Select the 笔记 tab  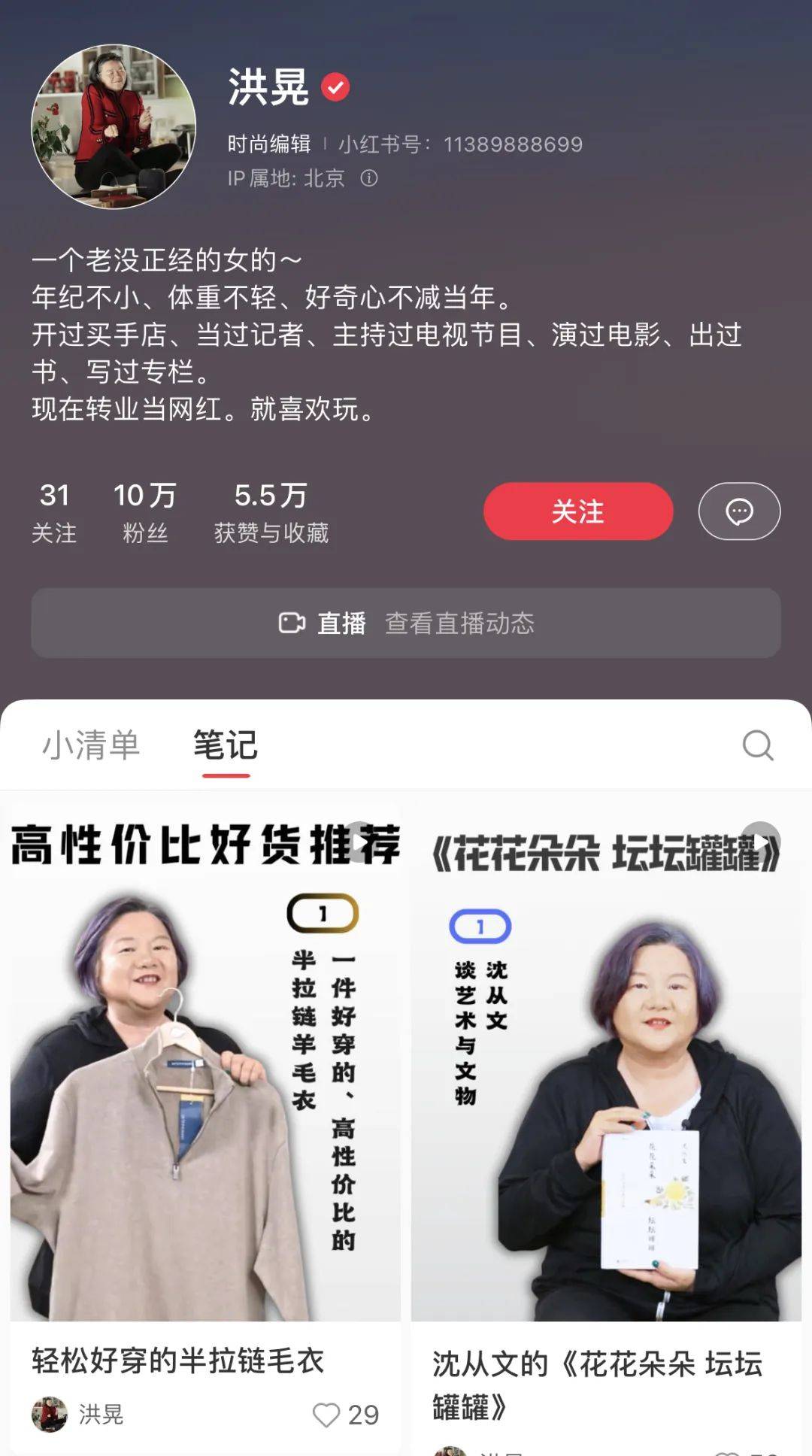[226, 745]
